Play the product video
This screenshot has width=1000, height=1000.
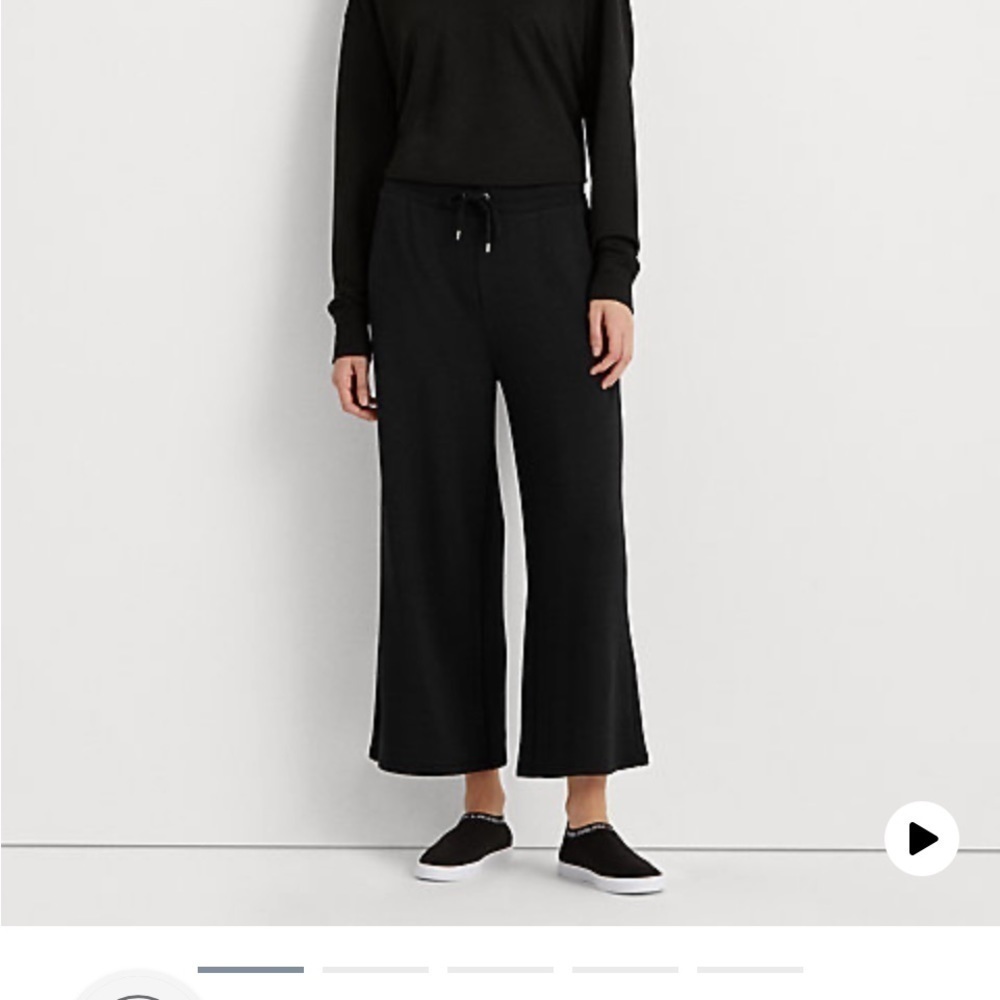click(x=921, y=839)
